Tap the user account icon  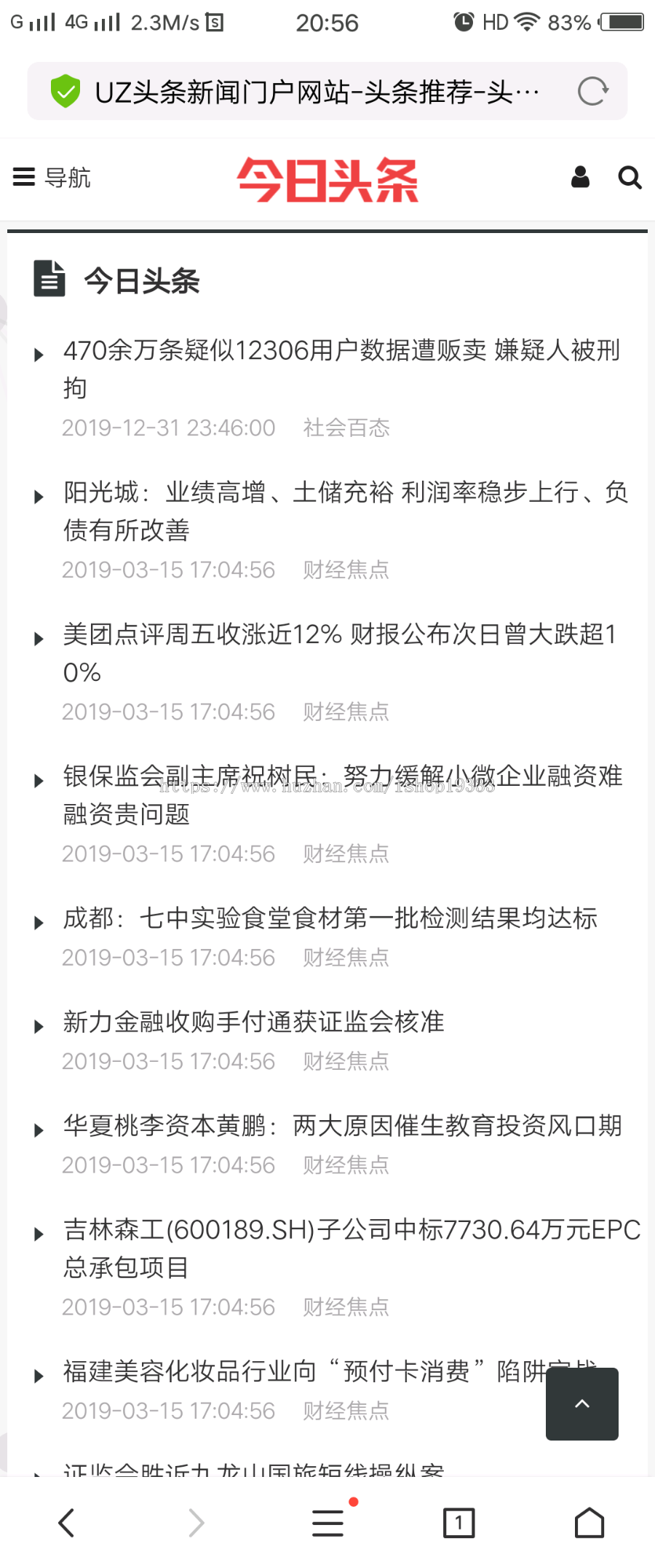(580, 177)
